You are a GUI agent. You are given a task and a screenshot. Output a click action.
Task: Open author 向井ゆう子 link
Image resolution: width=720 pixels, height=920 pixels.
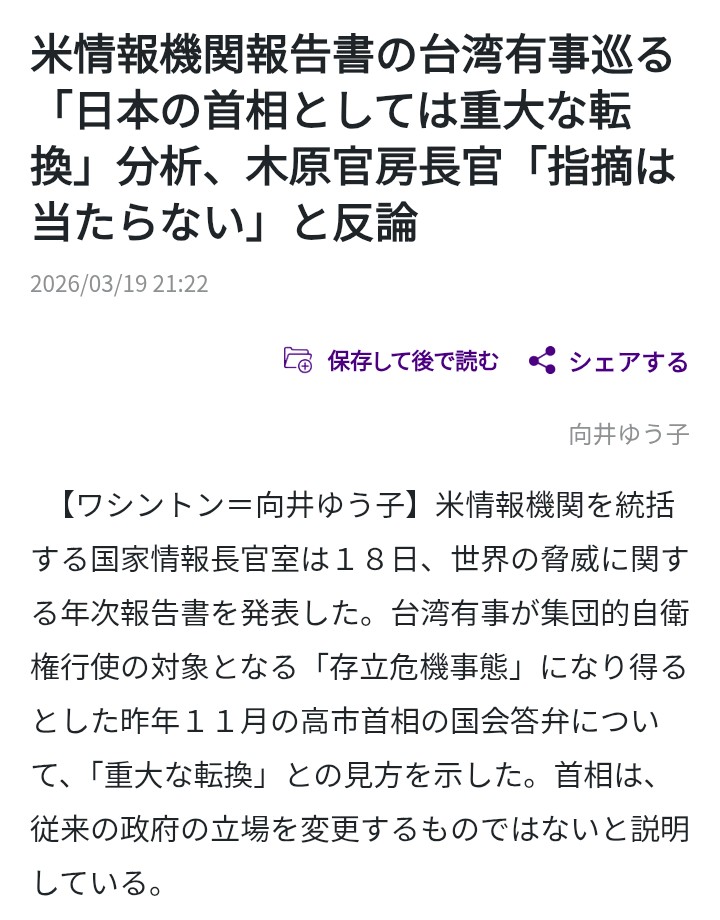pyautogui.click(x=628, y=434)
